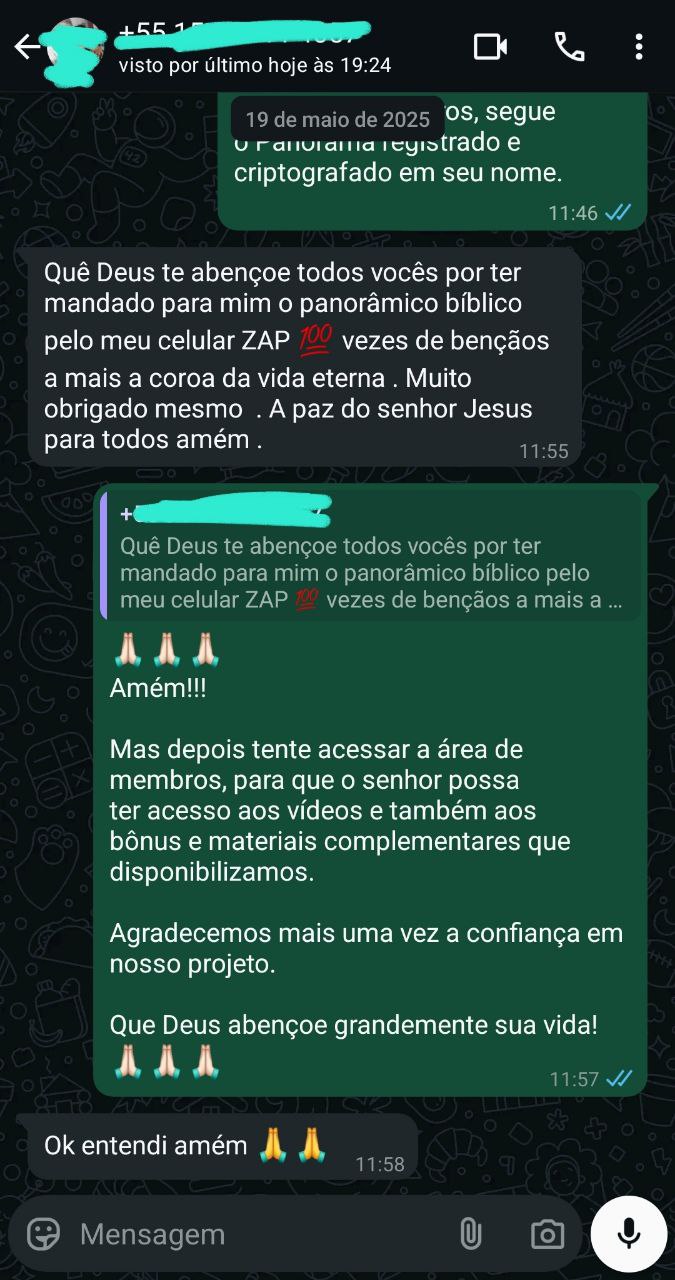The height and width of the screenshot is (1280, 675).
Task: Open the overflow menu with more options
Action: tap(639, 47)
